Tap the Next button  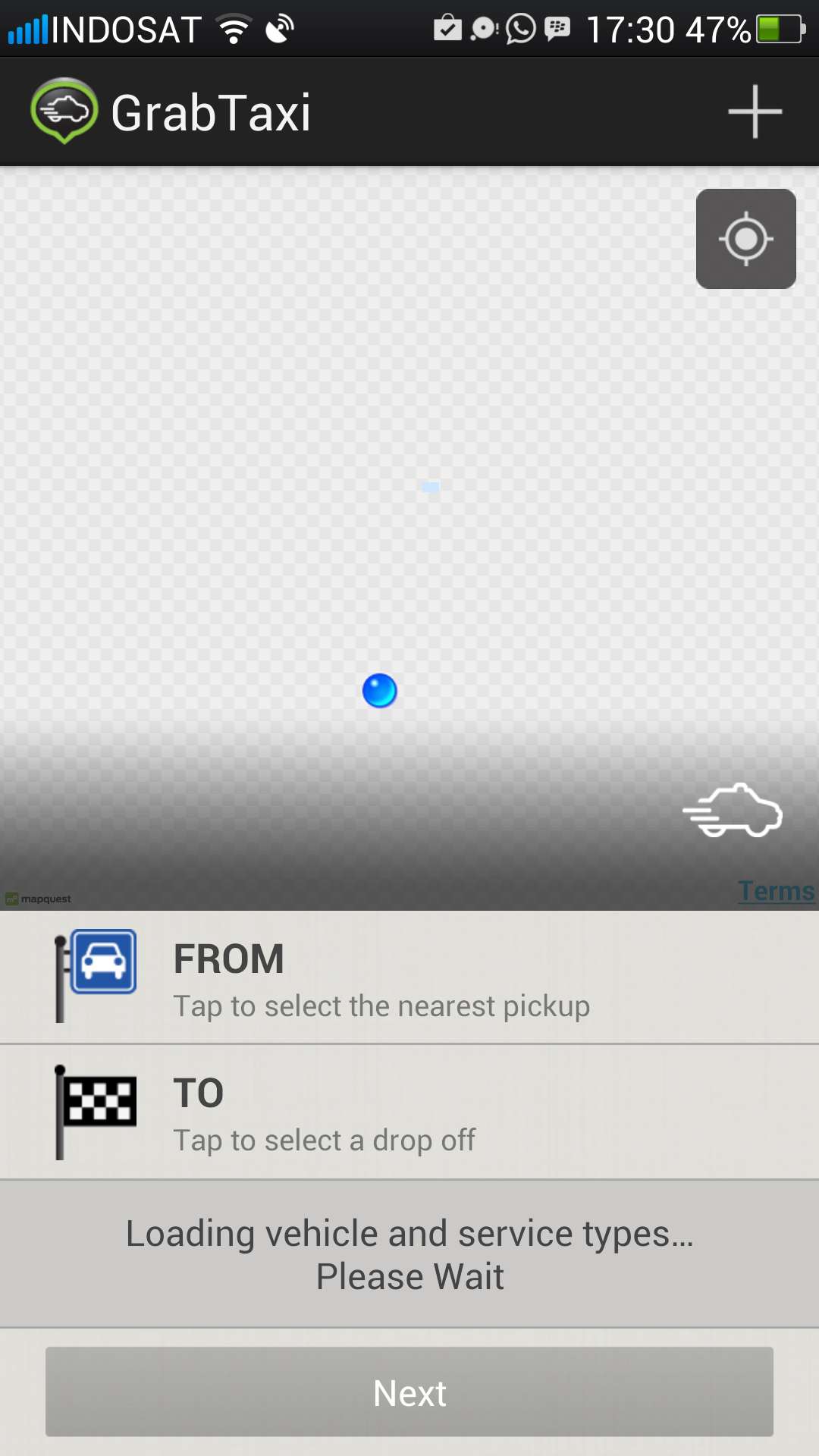click(x=409, y=1392)
